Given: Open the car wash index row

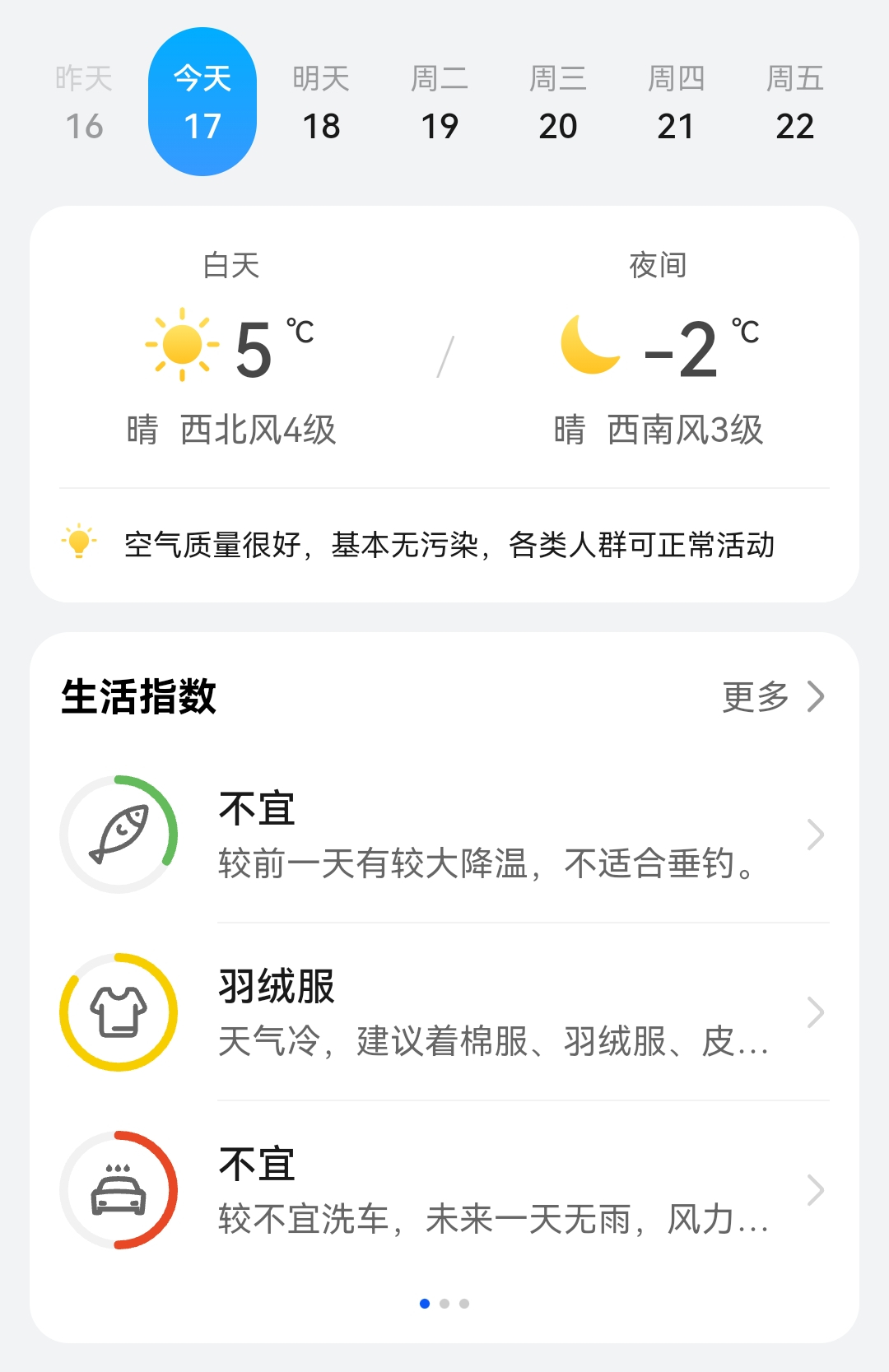Looking at the screenshot, I should pos(444,1190).
